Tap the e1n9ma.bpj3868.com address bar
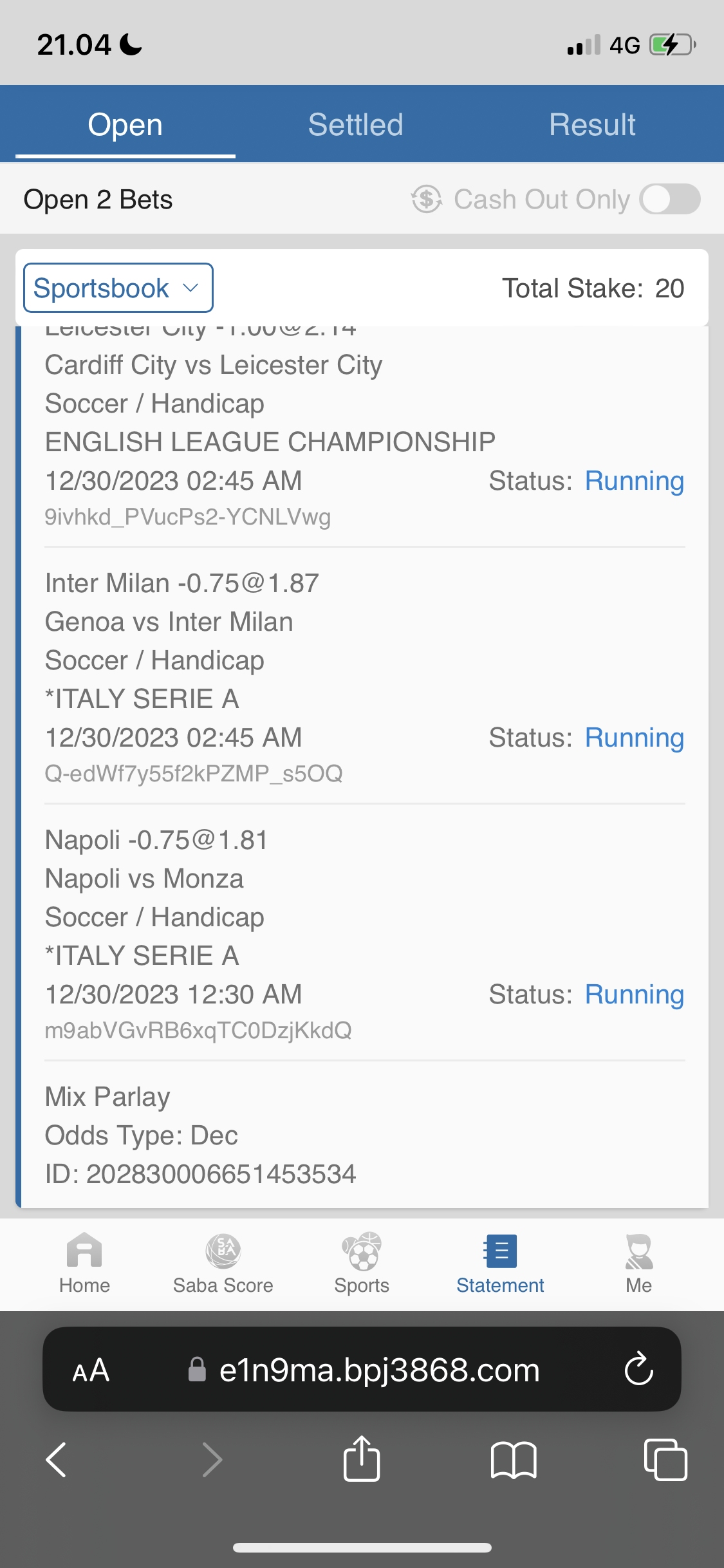Screen dimensions: 724x1568 coord(378,1370)
